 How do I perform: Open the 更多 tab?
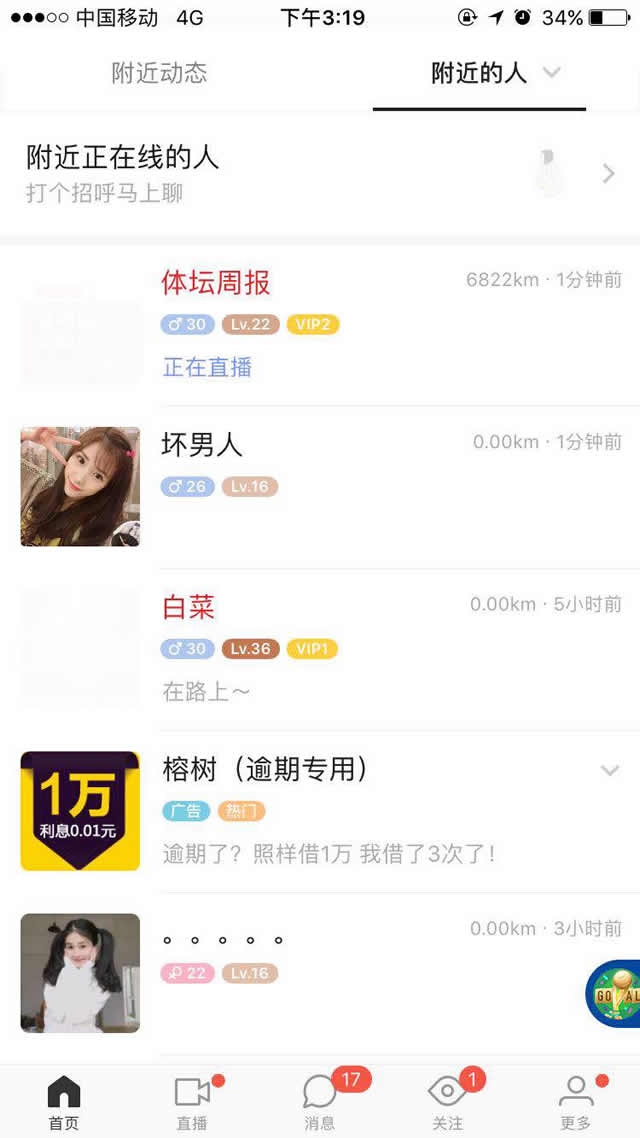pos(576,1102)
